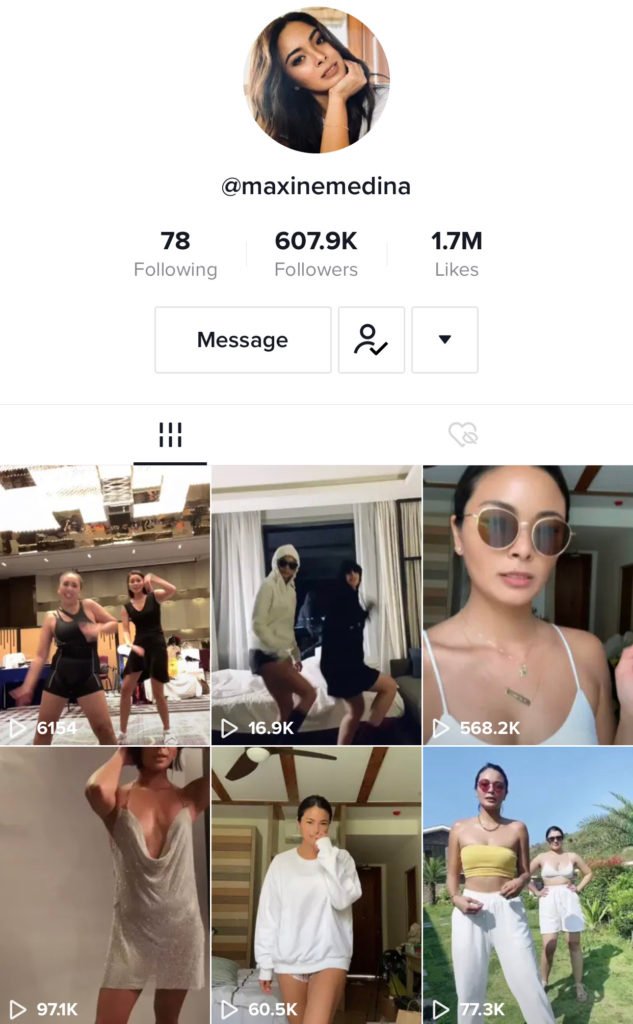
Task: Expand the suggested accounts dropdown arrow
Action: (445, 340)
